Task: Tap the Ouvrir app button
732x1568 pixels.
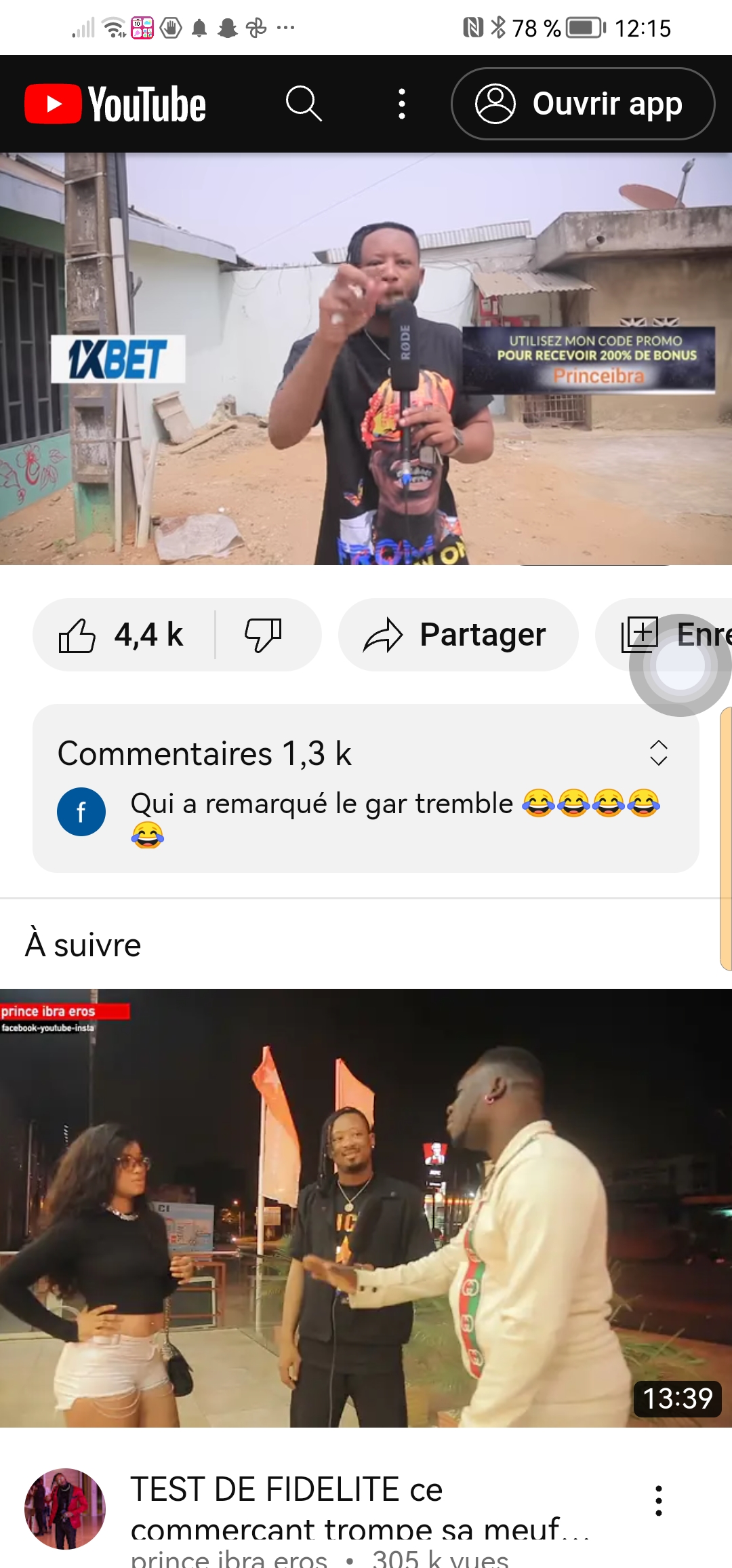Action: (x=583, y=104)
